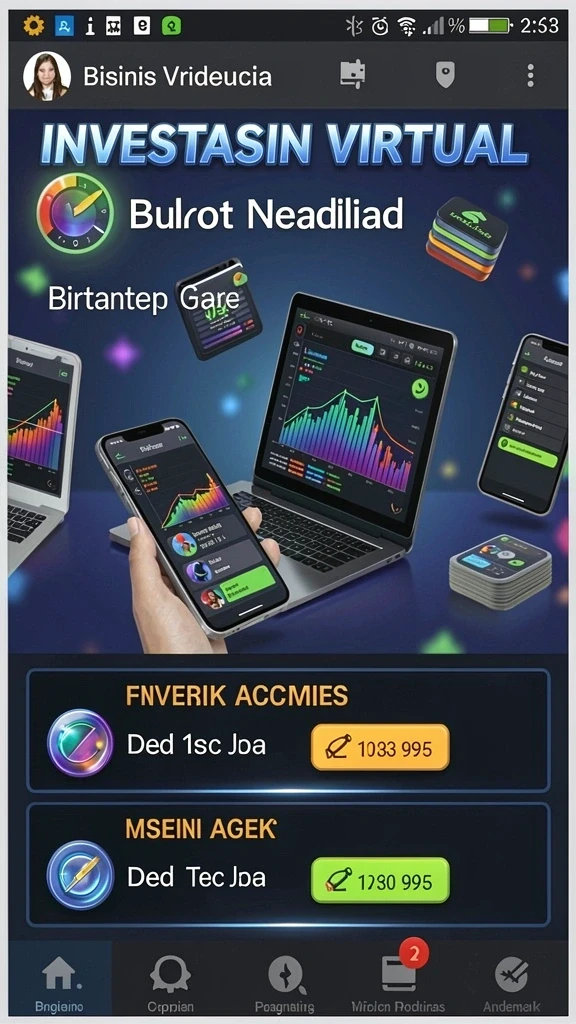The height and width of the screenshot is (1024, 576).
Task: Tap the wallet card icon in the app bar
Action: point(353,75)
